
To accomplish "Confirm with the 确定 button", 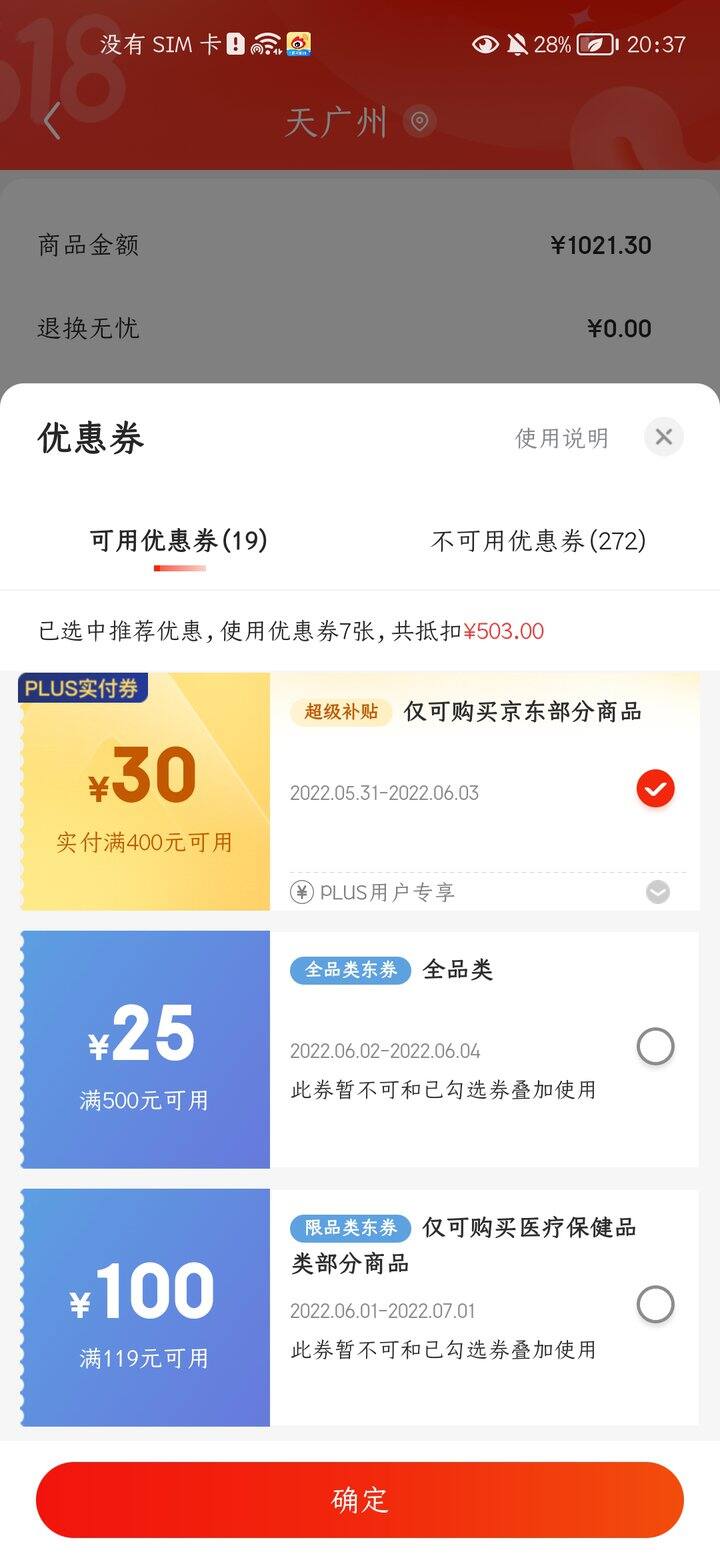I will click(x=360, y=1499).
